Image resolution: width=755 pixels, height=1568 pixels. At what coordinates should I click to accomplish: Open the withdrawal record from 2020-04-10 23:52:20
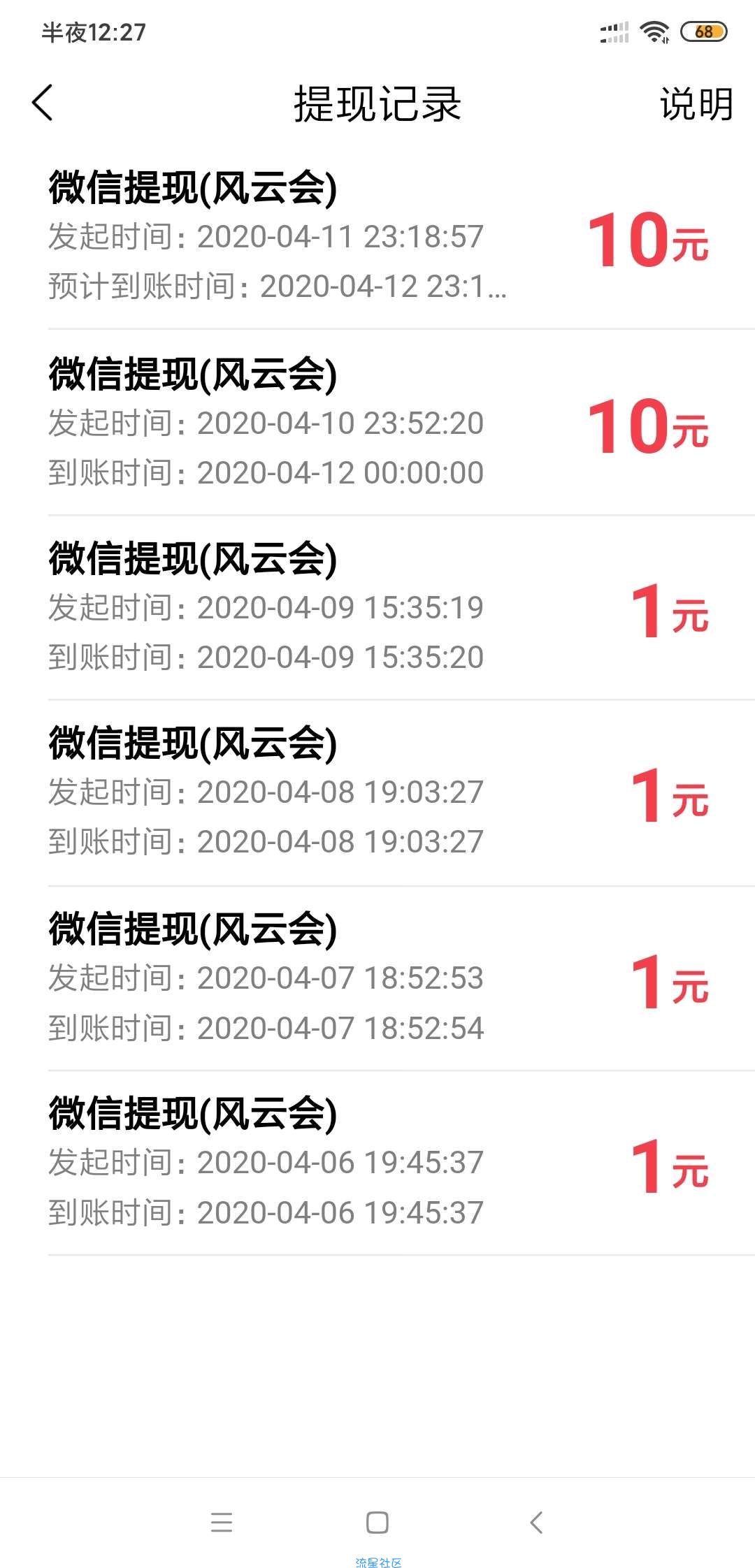tap(377, 423)
